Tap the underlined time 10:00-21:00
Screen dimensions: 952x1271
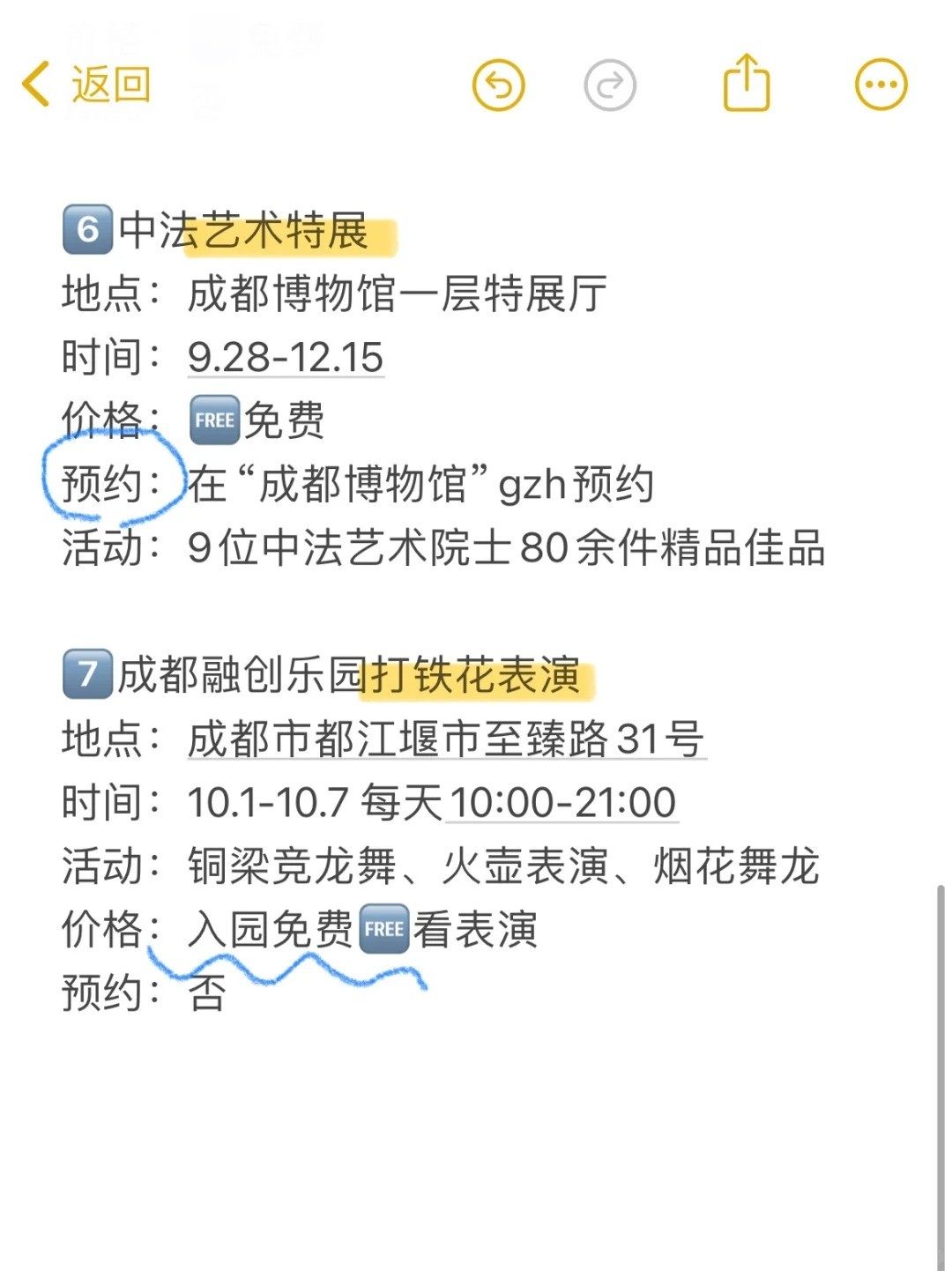(x=562, y=803)
